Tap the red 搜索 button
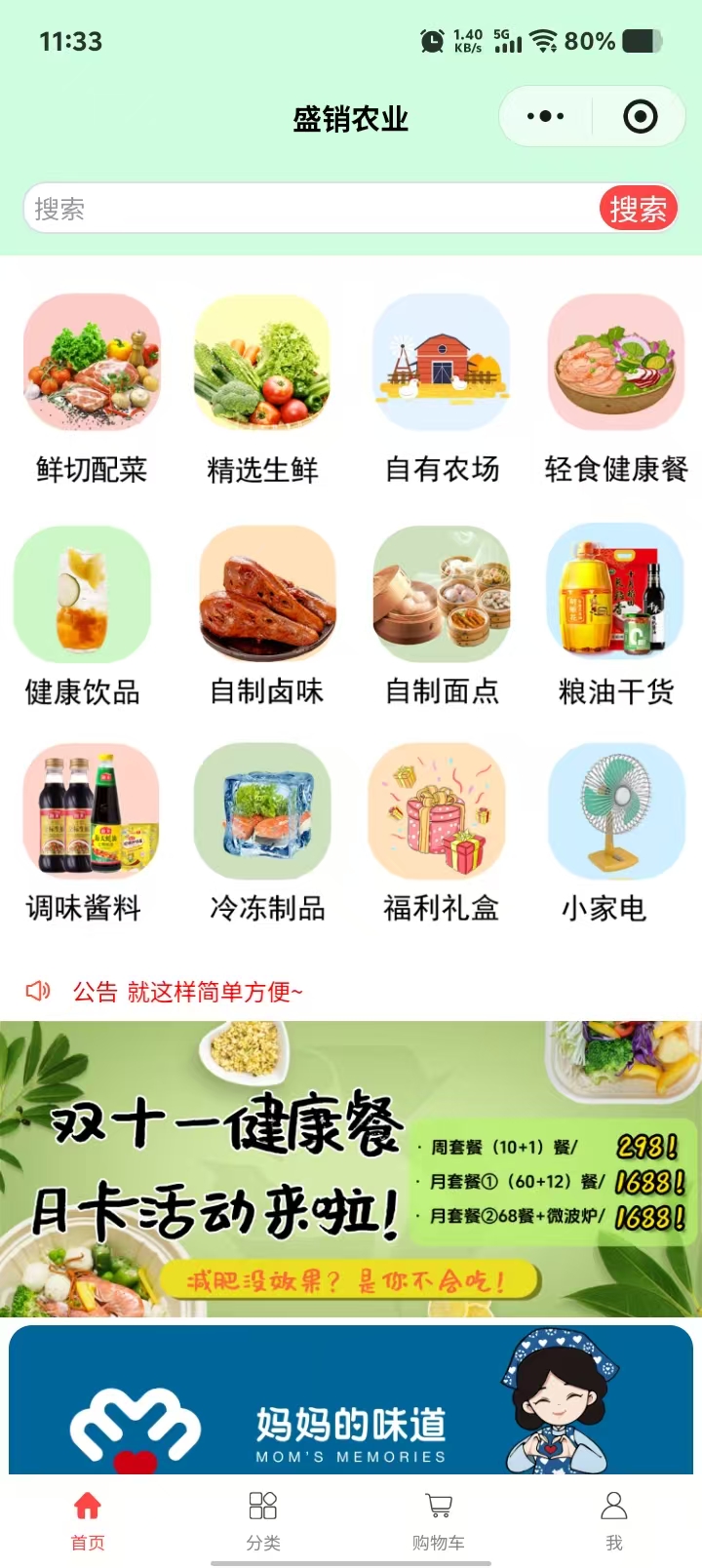The image size is (702, 1568). pos(638,209)
